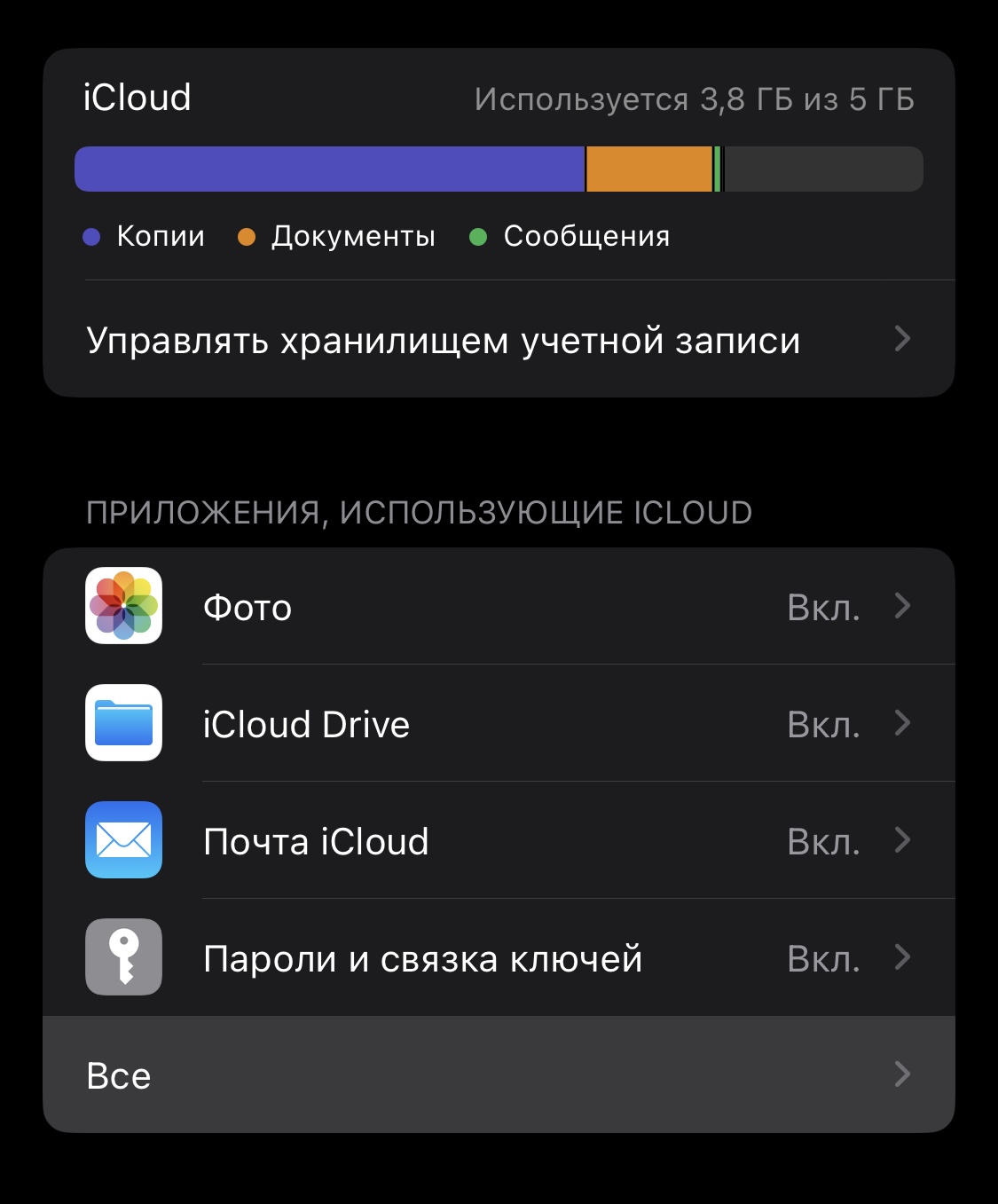Open the iCloud Drive row
The image size is (998, 1204).
(497, 724)
